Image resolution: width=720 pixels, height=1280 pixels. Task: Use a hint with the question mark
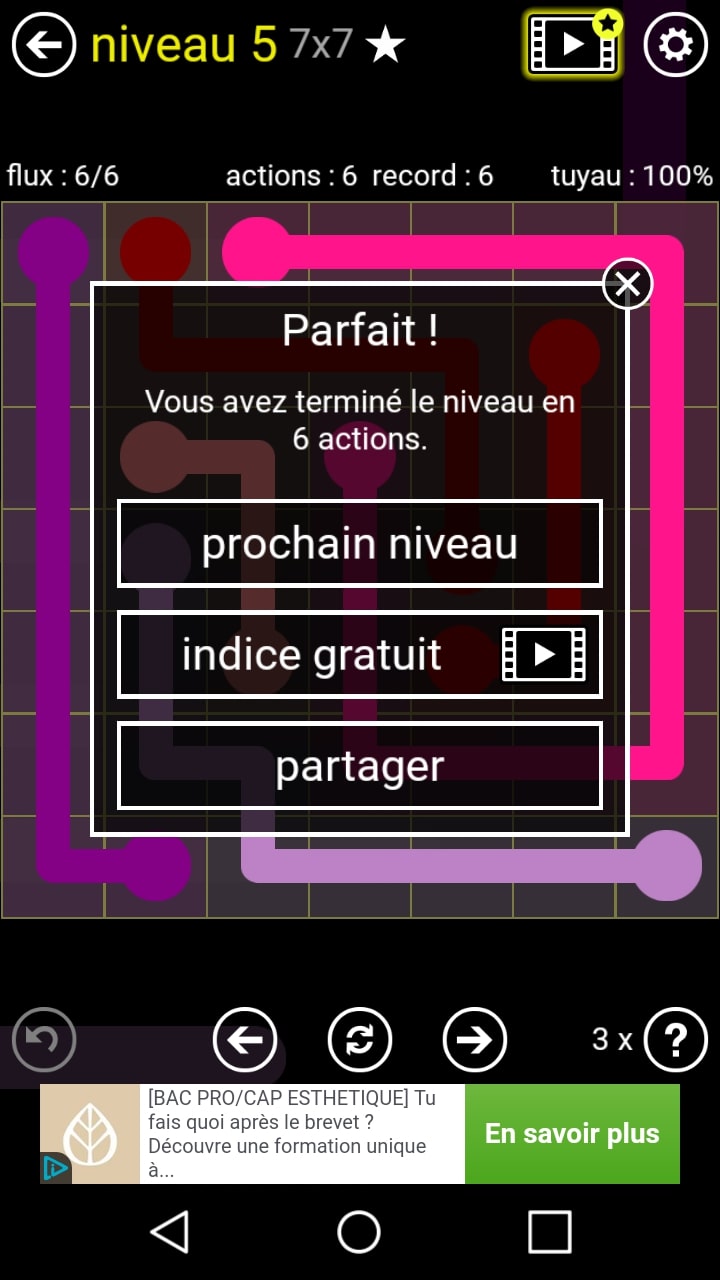tap(676, 1040)
